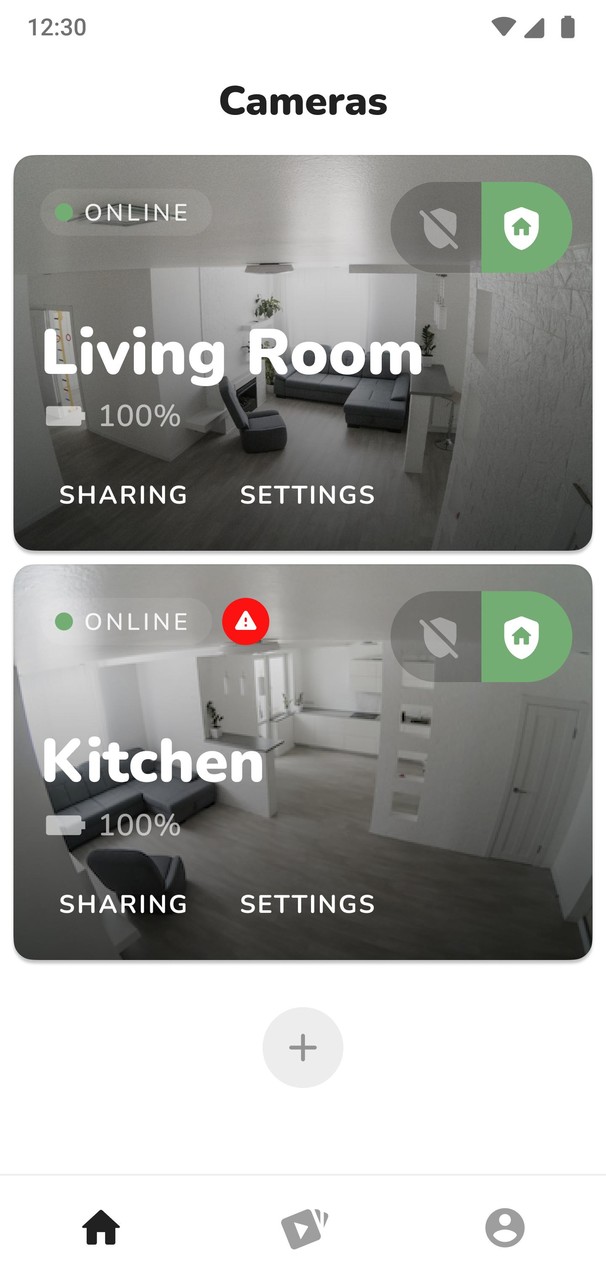This screenshot has height=1280, width=606.
Task: Switch to the recordings tab
Action: [x=303, y=1227]
